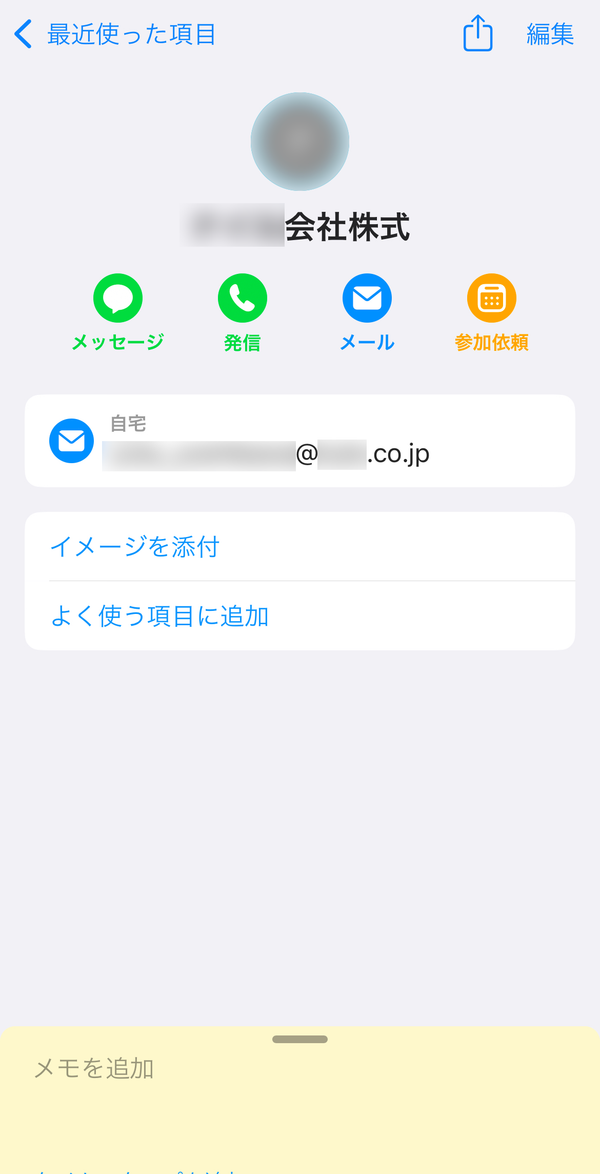Tap the contact's profile photo
Image resolution: width=600 pixels, height=1174 pixels.
[300, 142]
